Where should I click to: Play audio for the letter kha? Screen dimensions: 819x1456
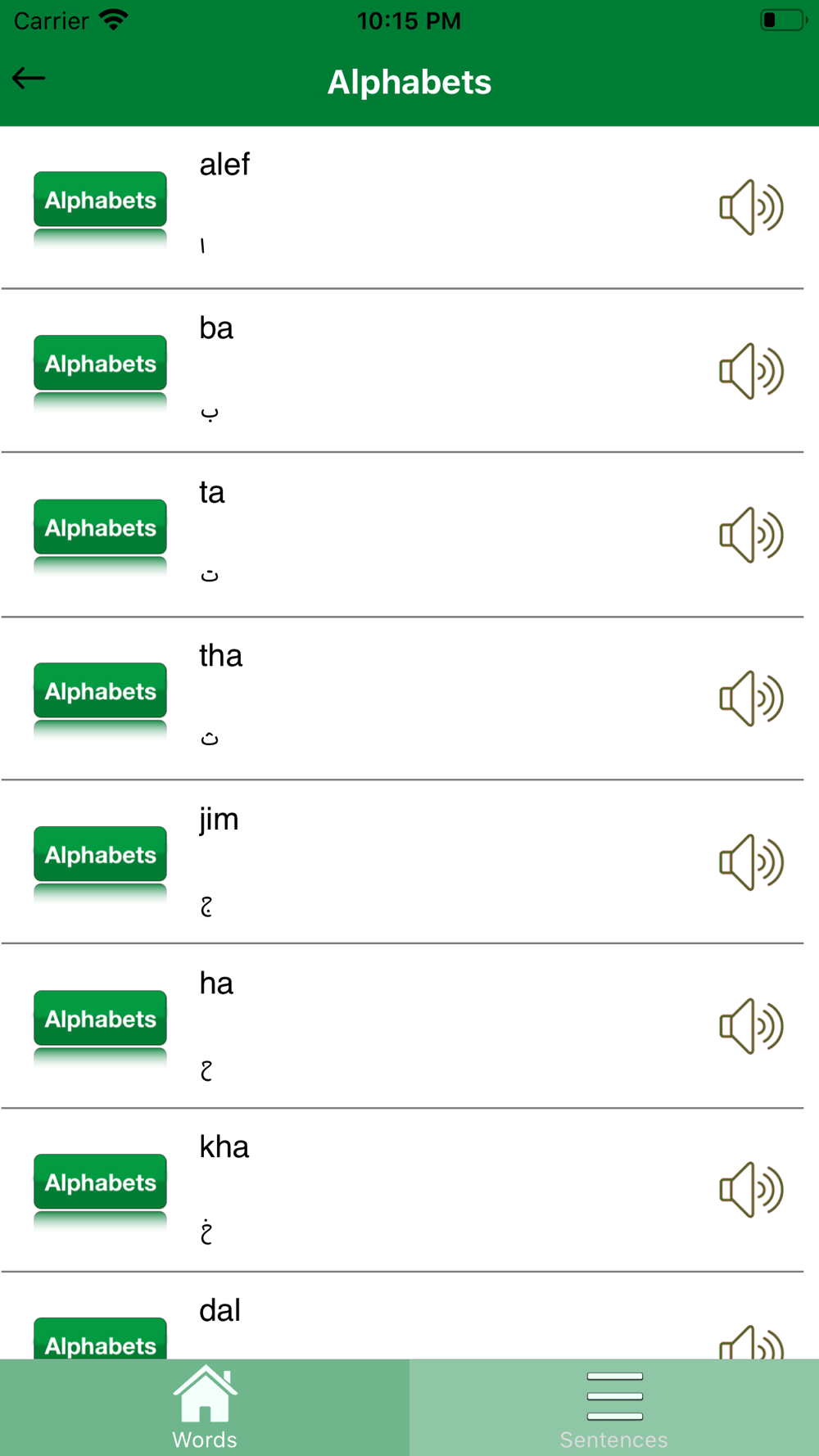click(x=751, y=1190)
